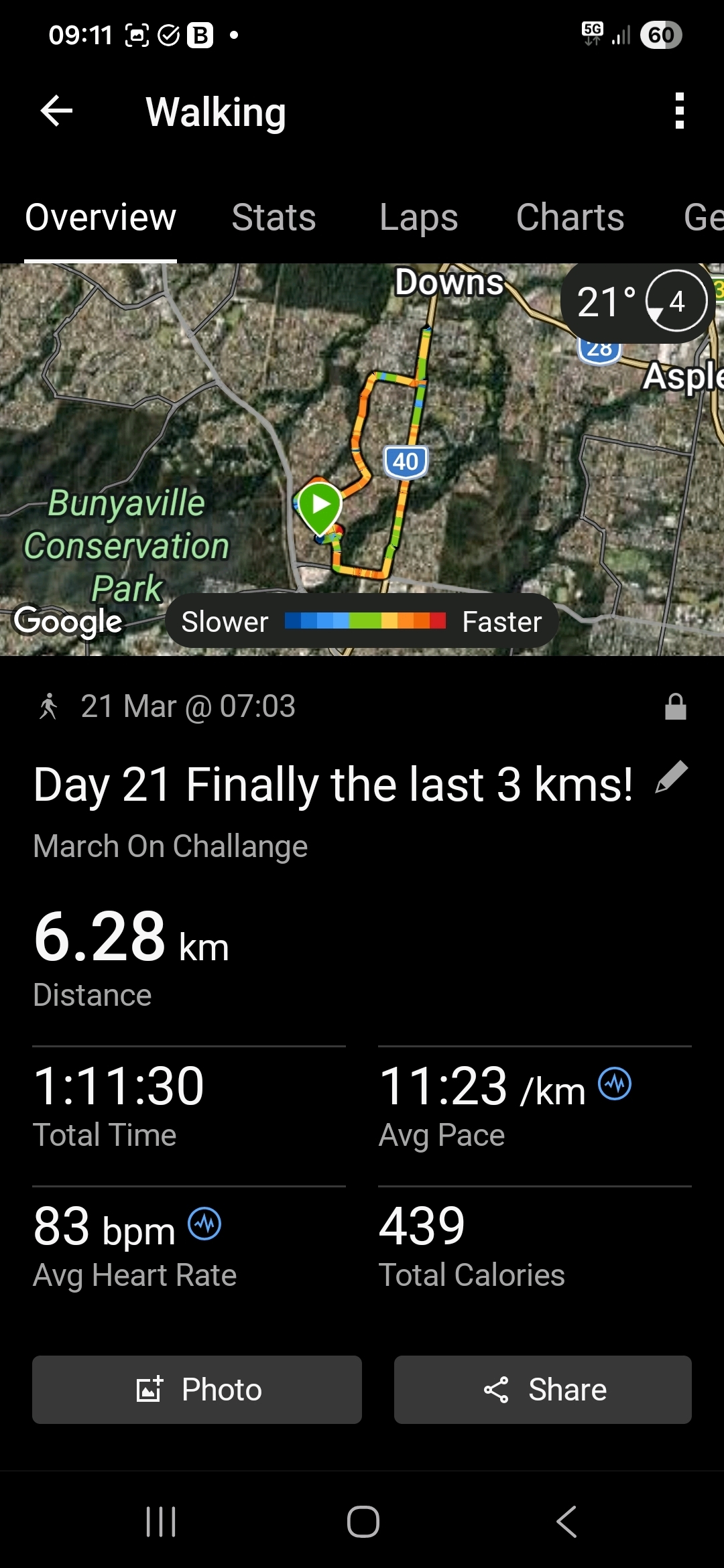Open the three-dot overflow menu

679,111
